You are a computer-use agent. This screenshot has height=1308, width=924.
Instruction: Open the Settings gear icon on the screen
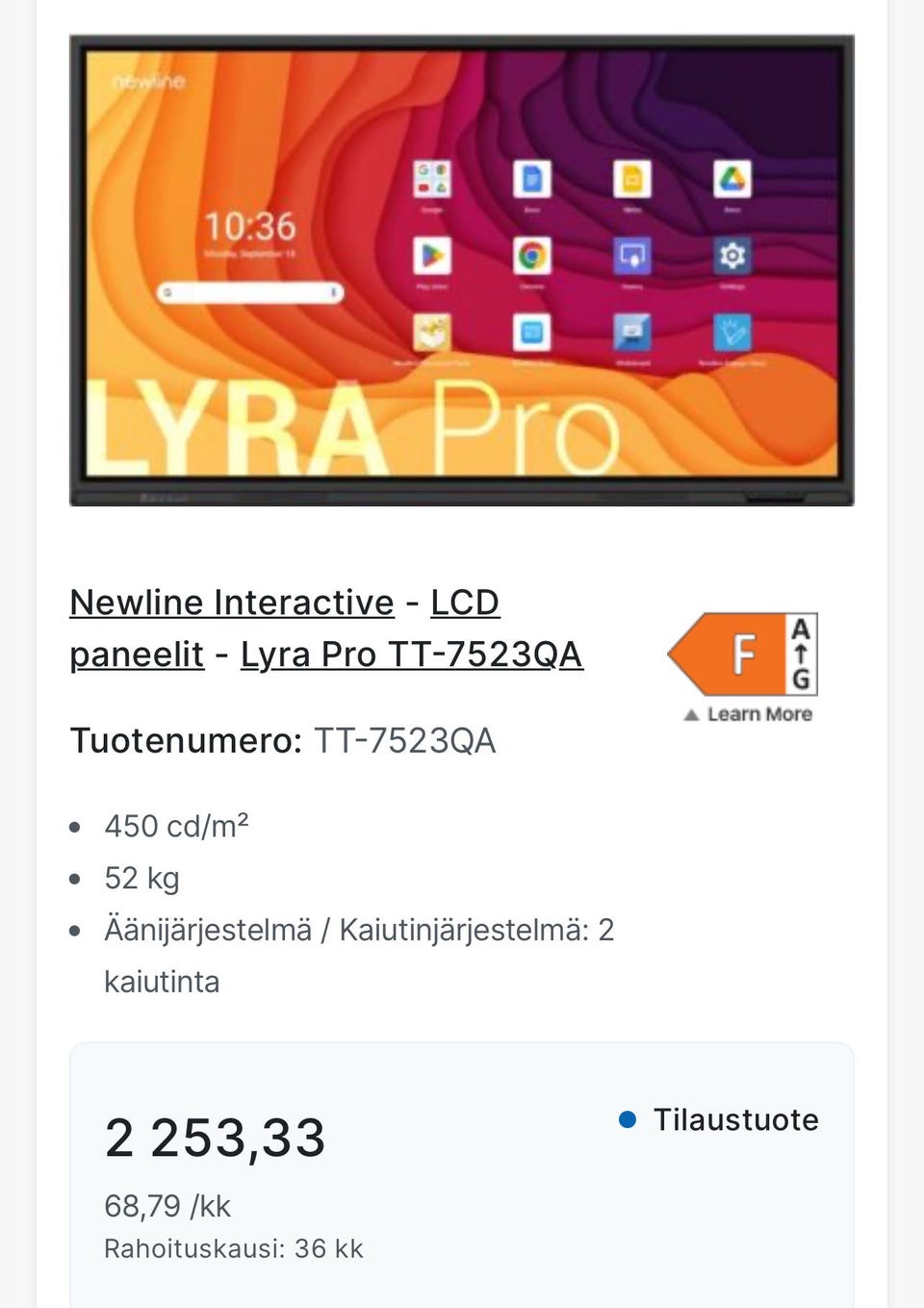coord(731,256)
